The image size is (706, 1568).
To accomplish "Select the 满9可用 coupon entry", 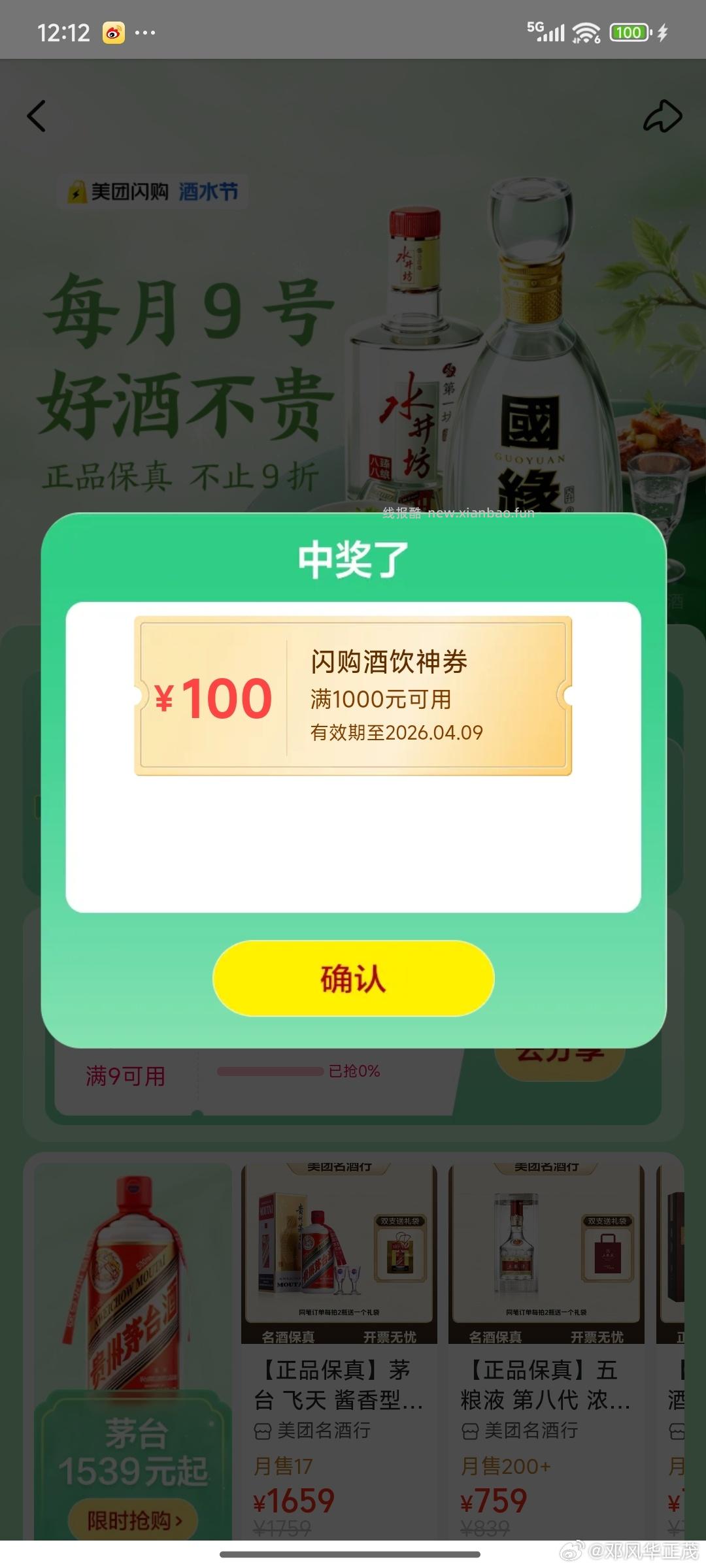I will 124,1073.
